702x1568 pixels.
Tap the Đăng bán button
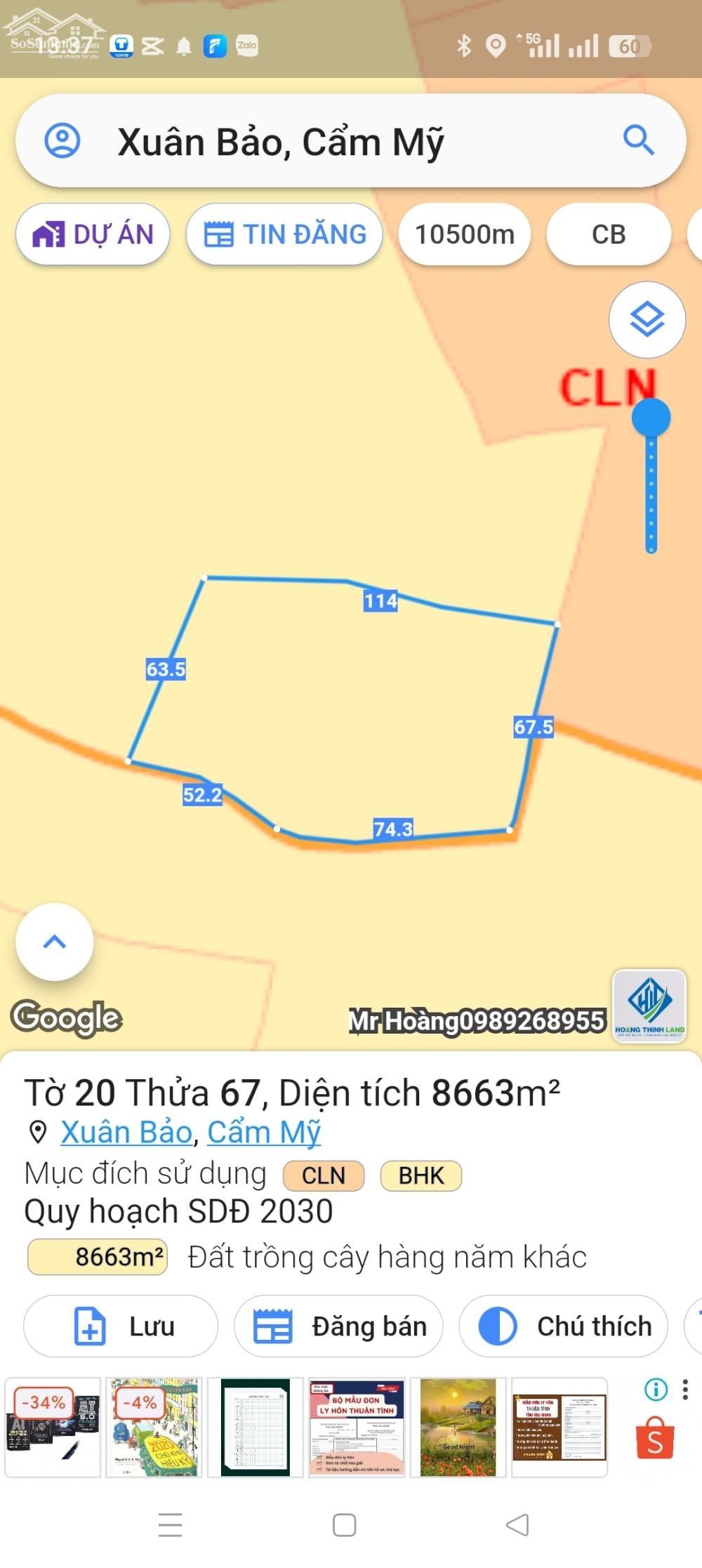[x=338, y=1326]
